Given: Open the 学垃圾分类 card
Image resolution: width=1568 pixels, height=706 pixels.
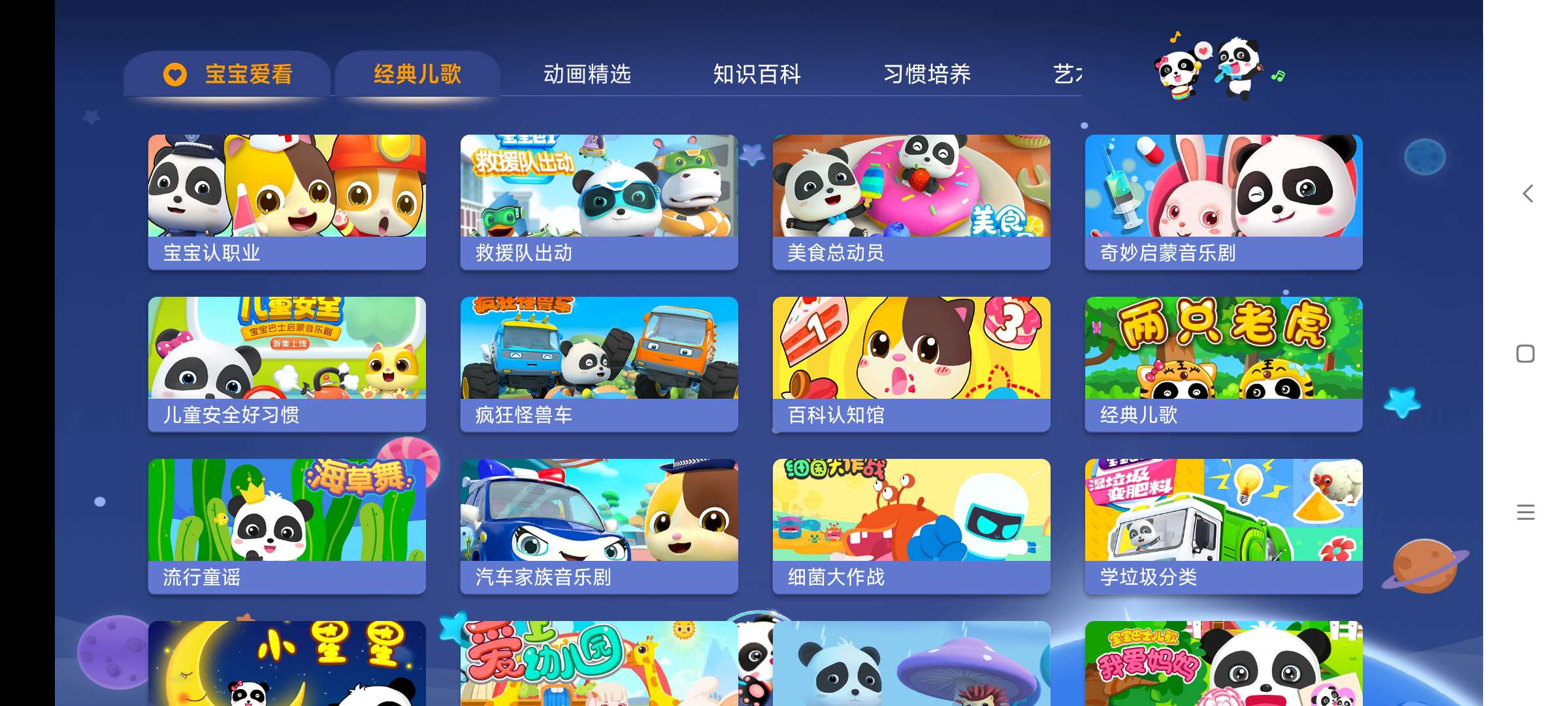Looking at the screenshot, I should (1224, 526).
